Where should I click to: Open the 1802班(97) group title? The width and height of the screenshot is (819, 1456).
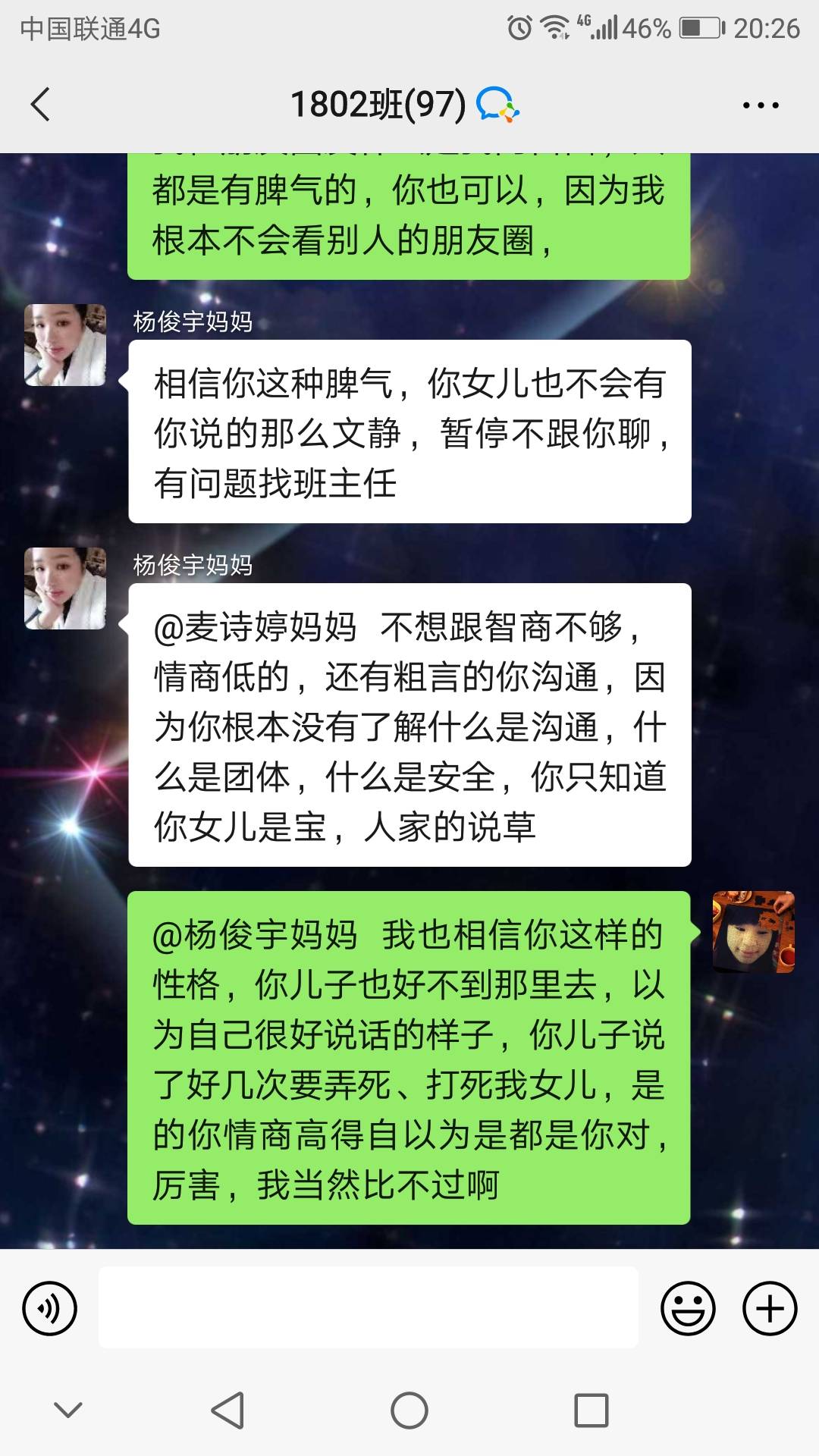pyautogui.click(x=377, y=105)
